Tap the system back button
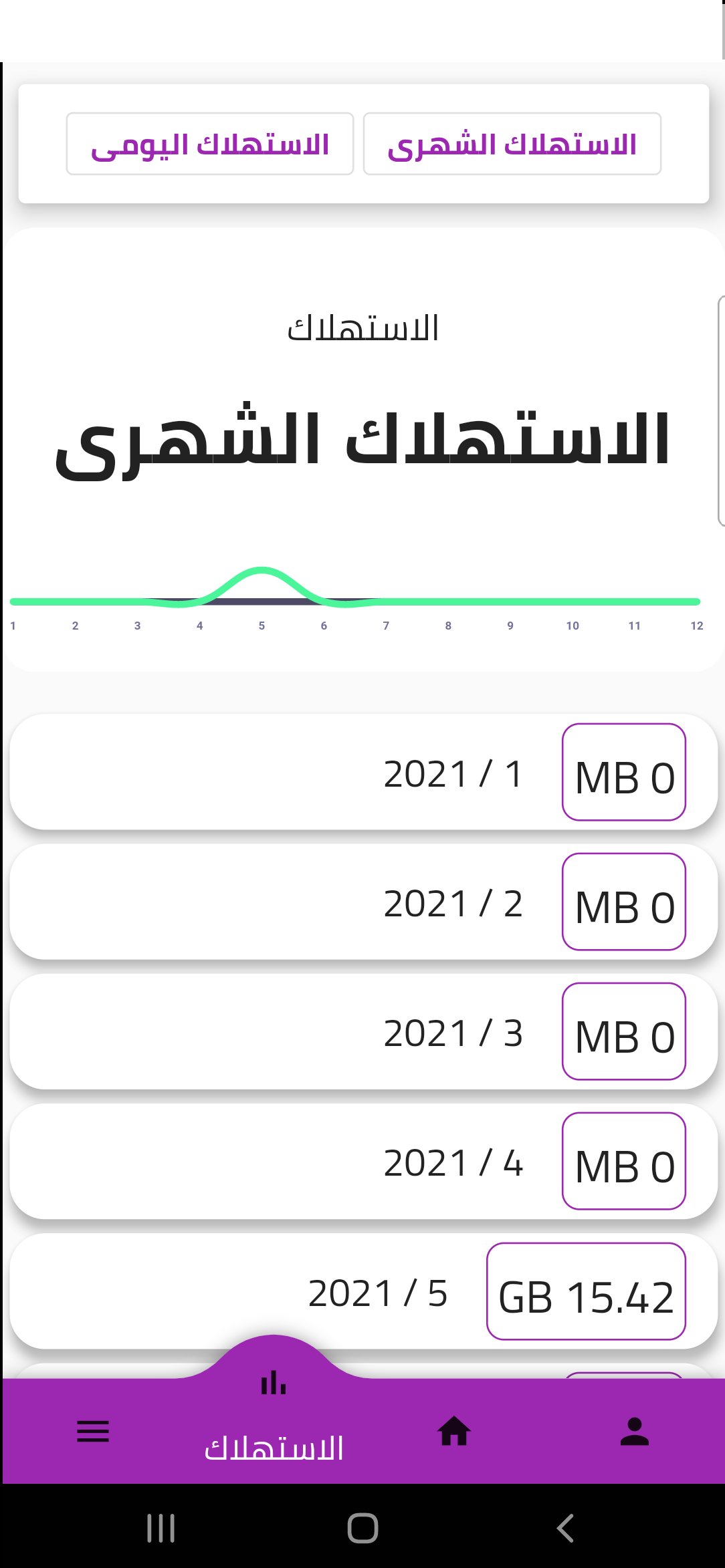Screen dimensions: 725x1568 click(566, 1528)
